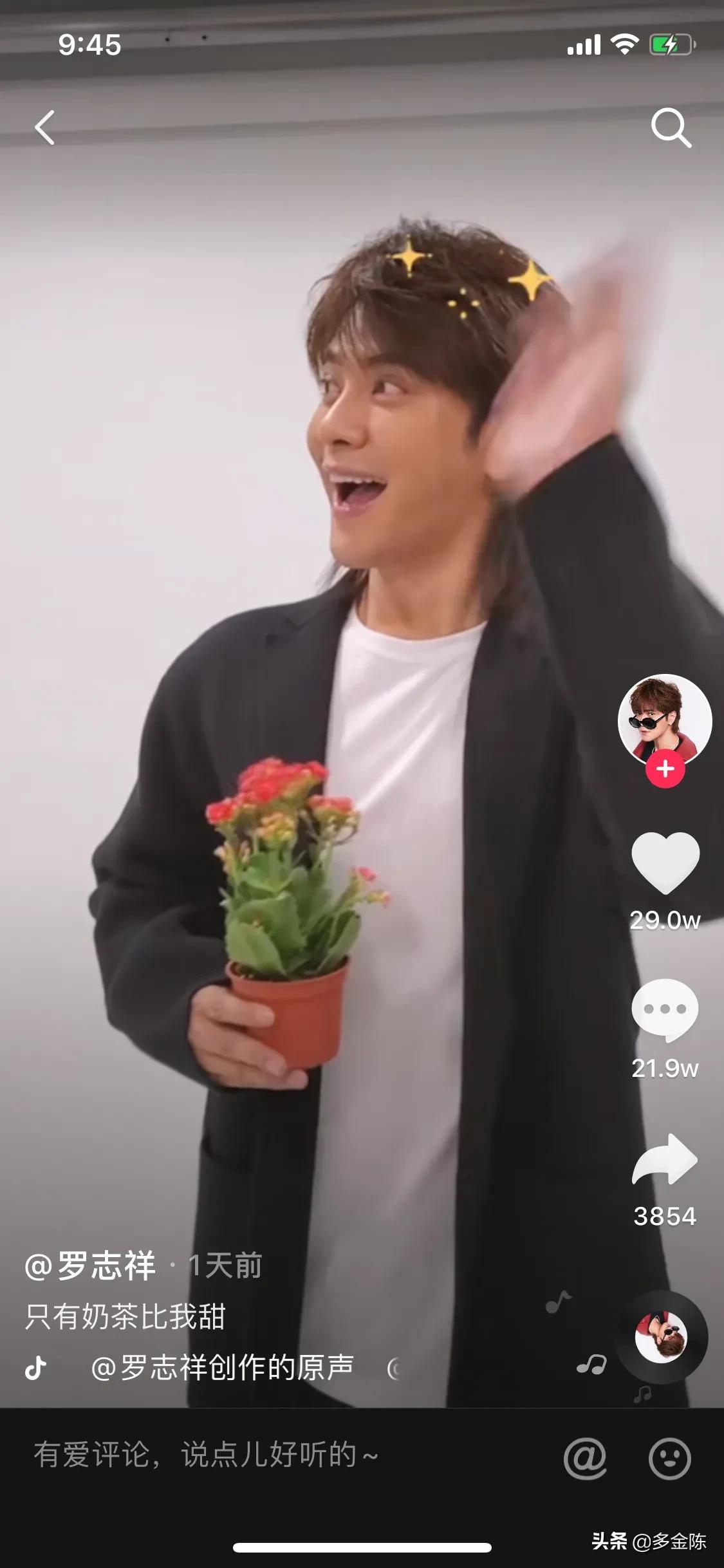
Task: Share this video using the arrow
Action: point(665,1159)
